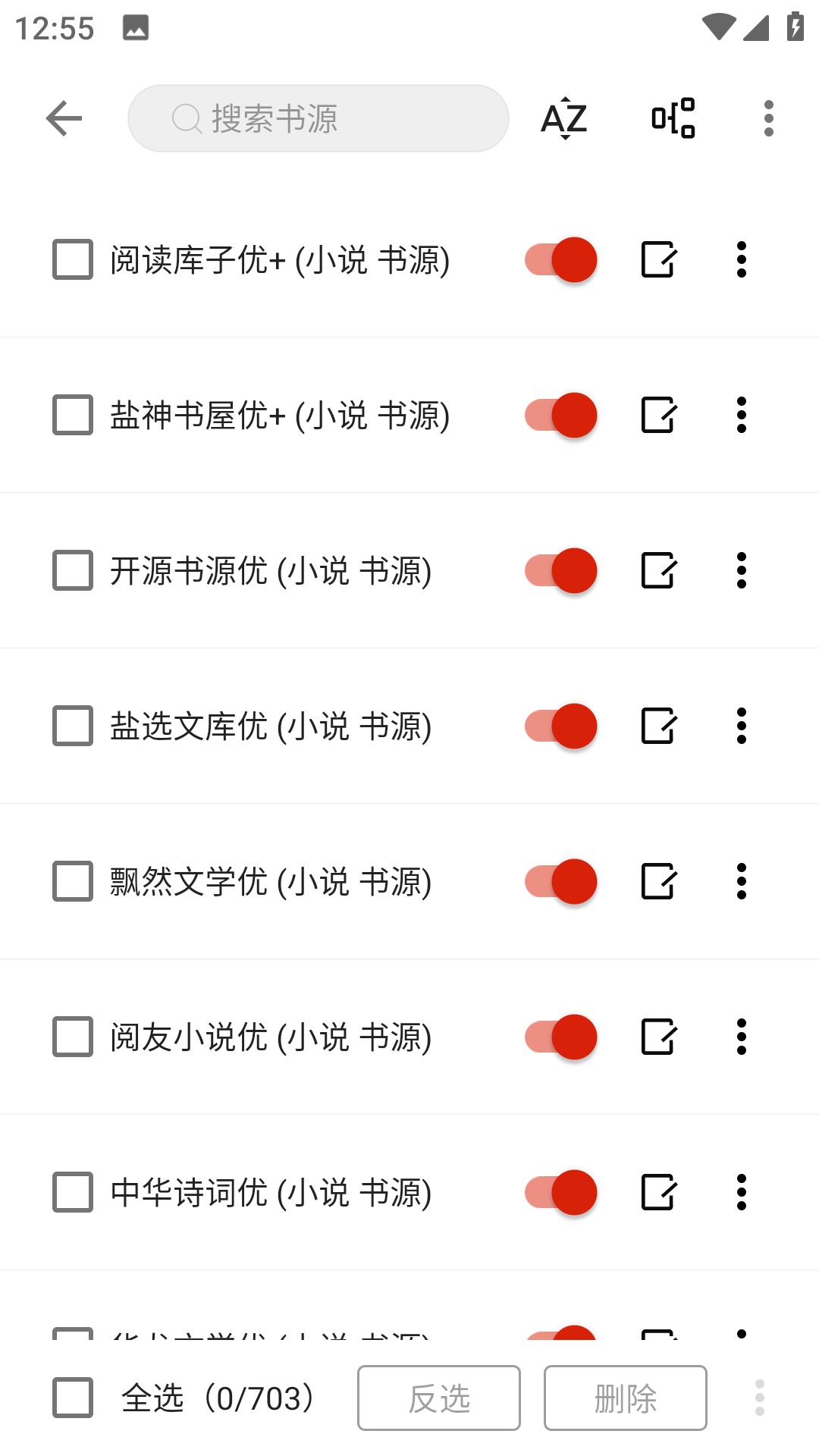This screenshot has width=819, height=1456.
Task: Tap the 反选 invert selection button
Action: click(439, 1398)
